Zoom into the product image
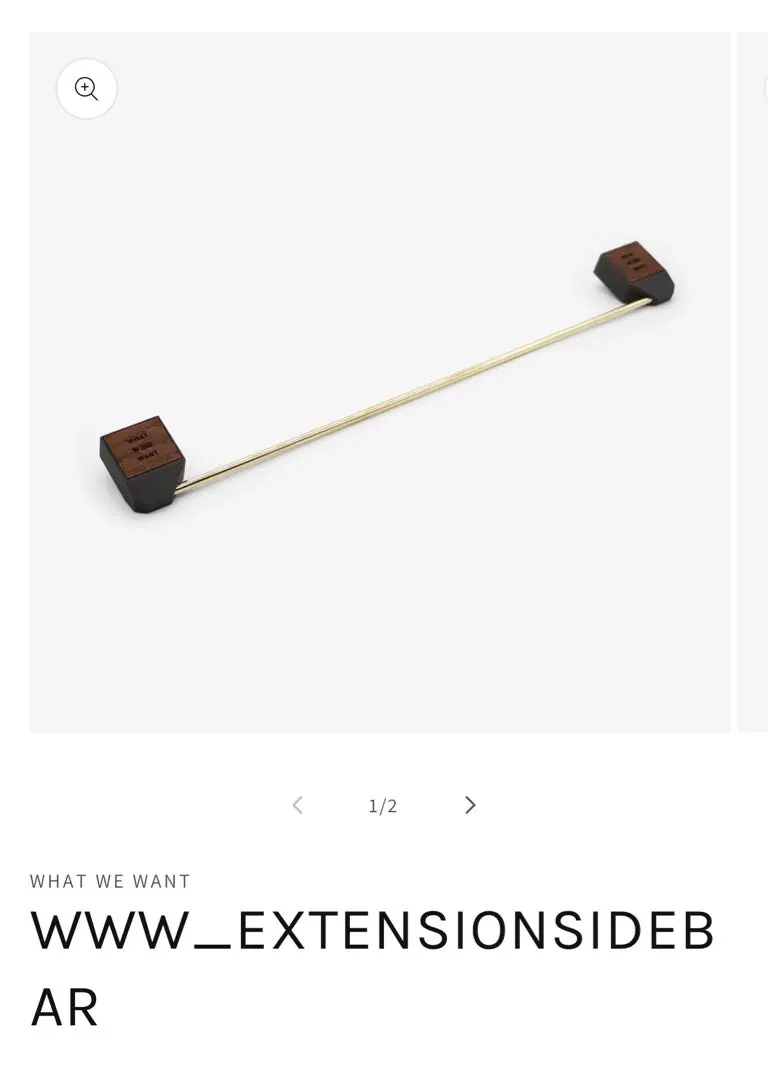The width and height of the screenshot is (768, 1080). pyautogui.click(x=87, y=89)
